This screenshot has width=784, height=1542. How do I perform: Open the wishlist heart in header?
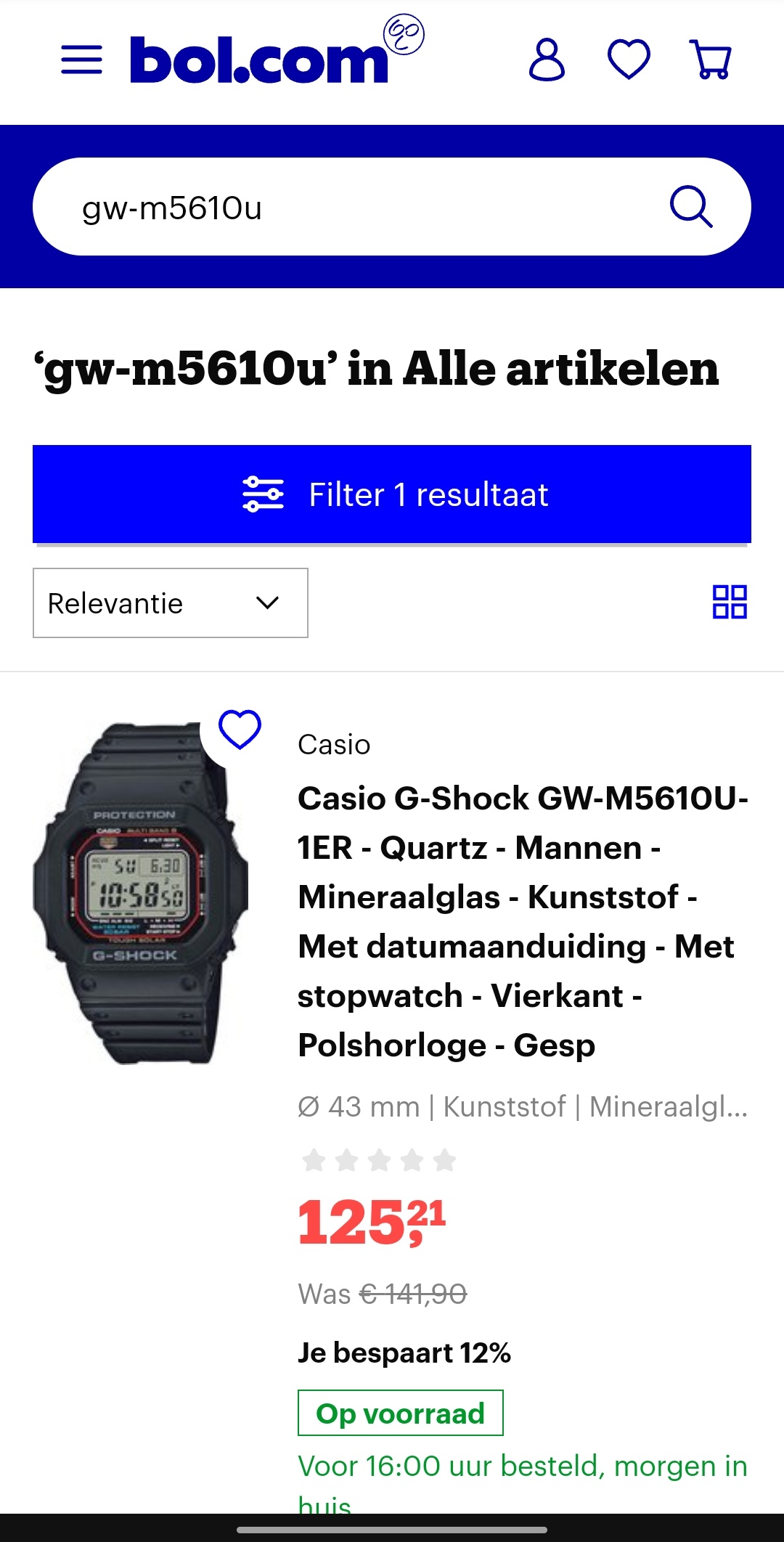tap(629, 60)
